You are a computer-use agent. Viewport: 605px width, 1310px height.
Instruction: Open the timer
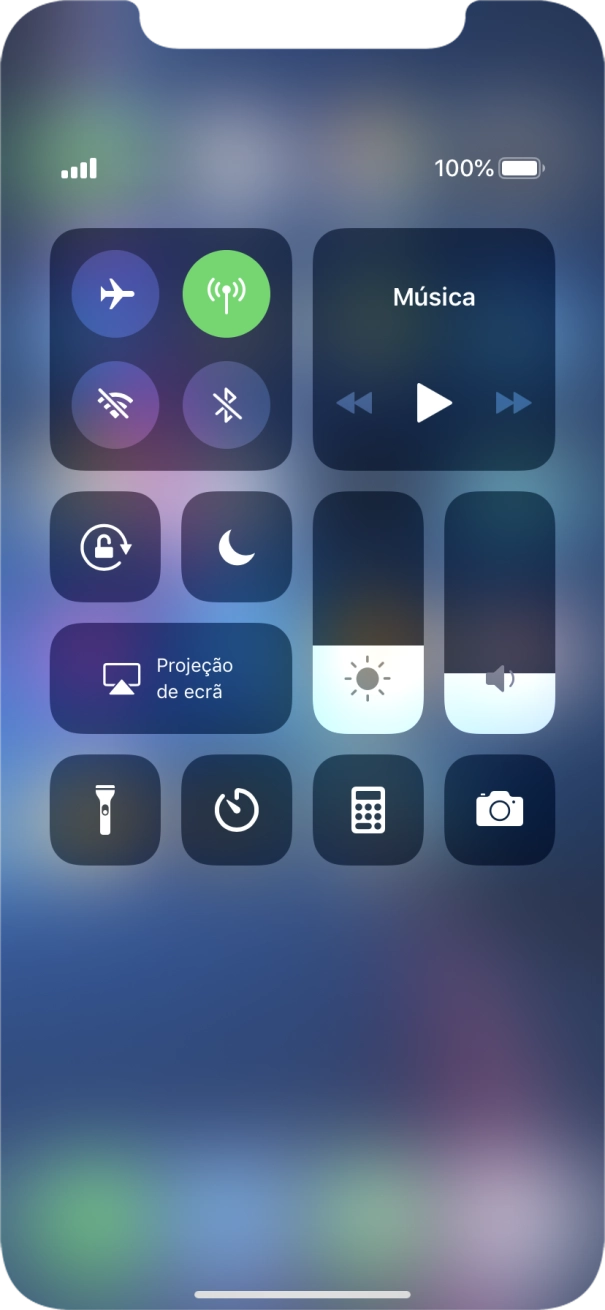(x=236, y=809)
